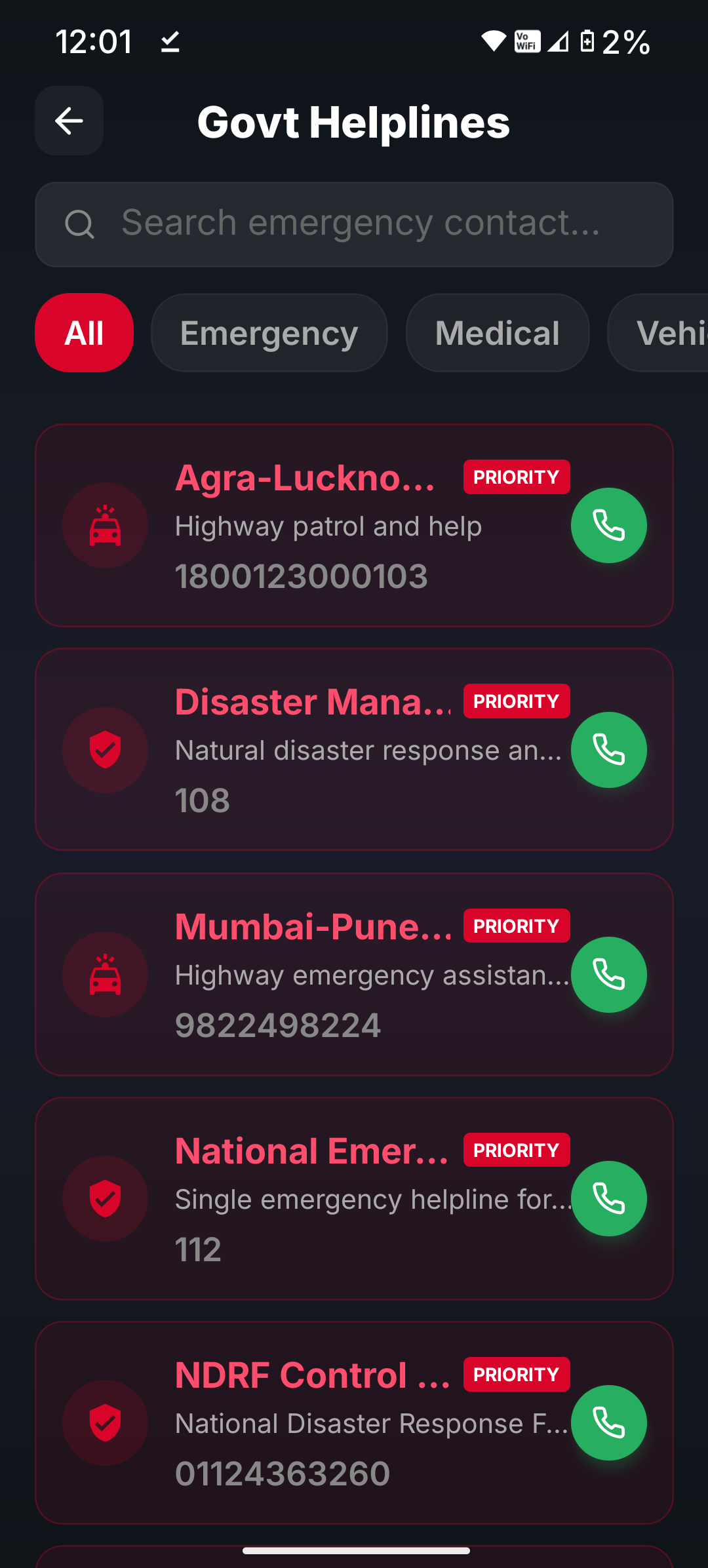The width and height of the screenshot is (708, 1568).
Task: Tap the back arrow at top left
Action: pyautogui.click(x=68, y=121)
